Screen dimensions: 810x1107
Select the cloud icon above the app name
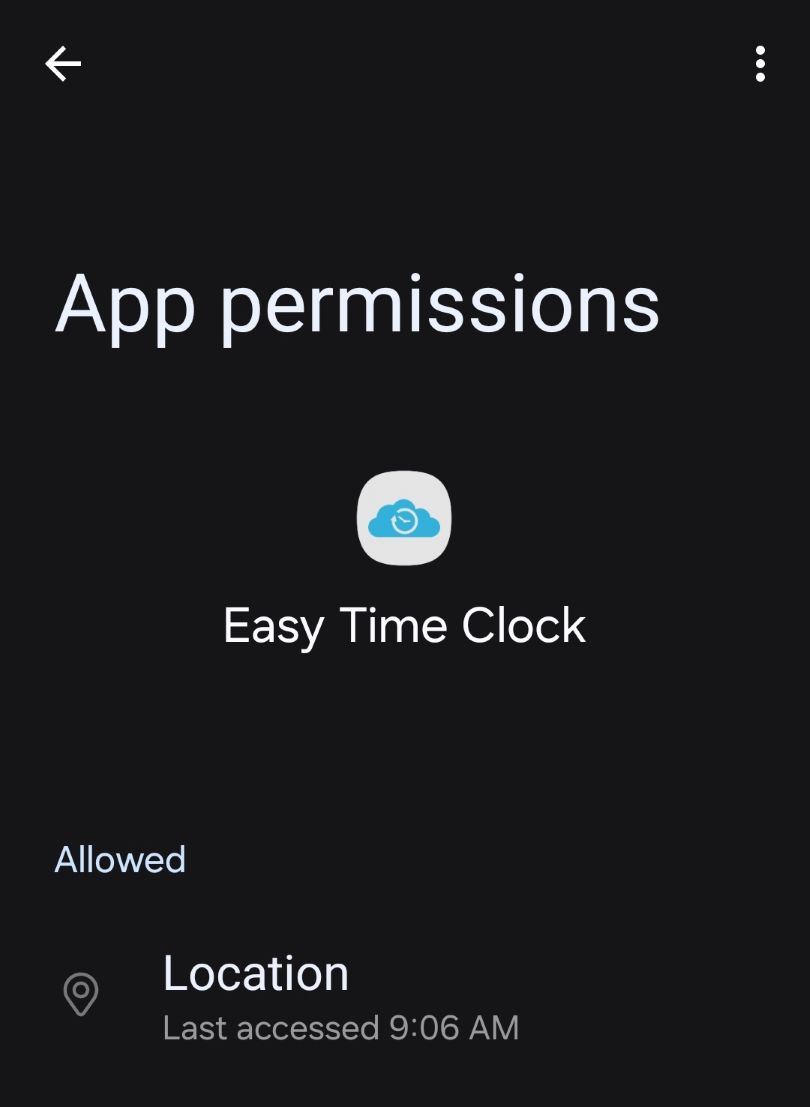404,518
